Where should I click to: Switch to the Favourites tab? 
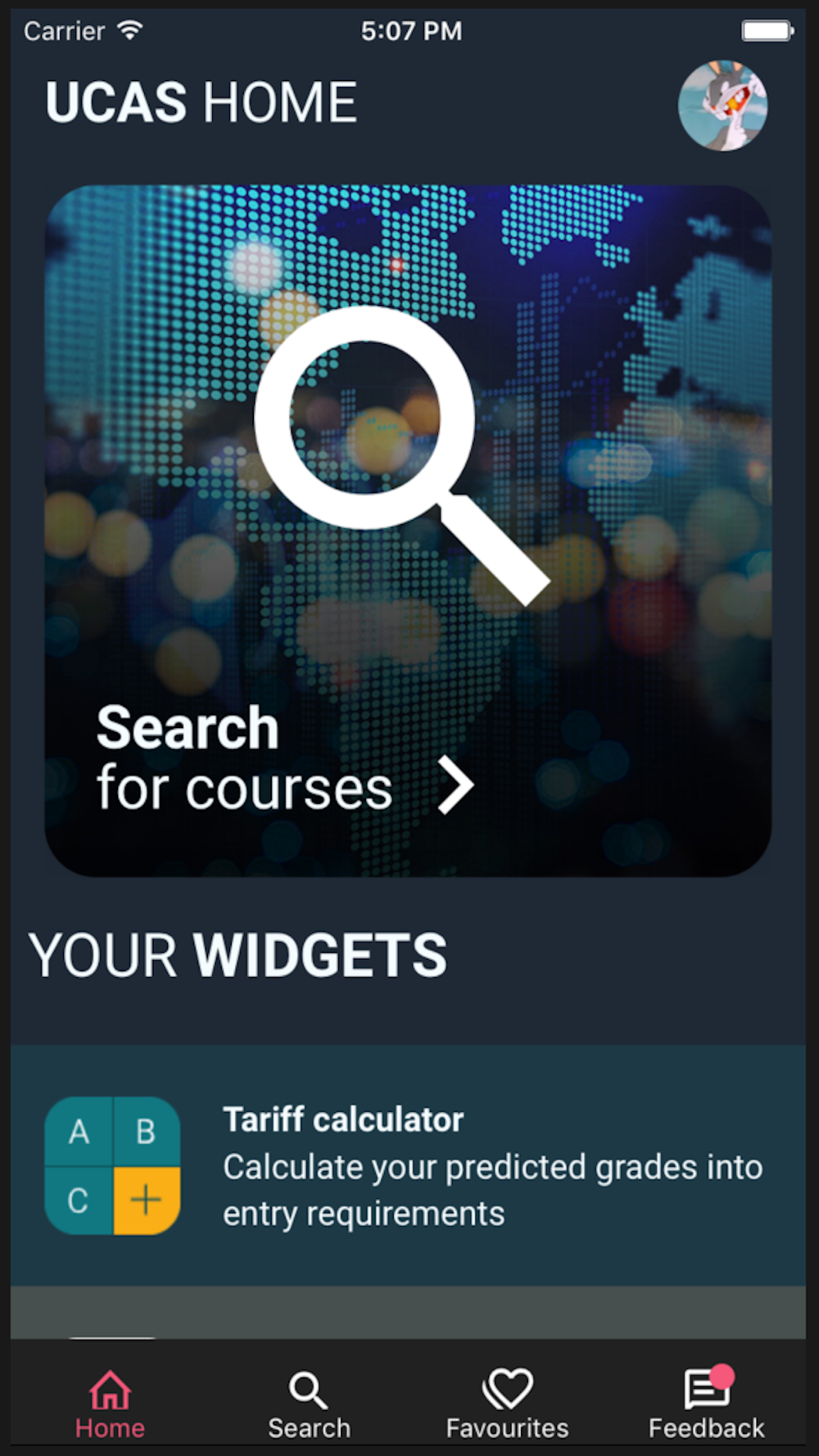tap(507, 1404)
